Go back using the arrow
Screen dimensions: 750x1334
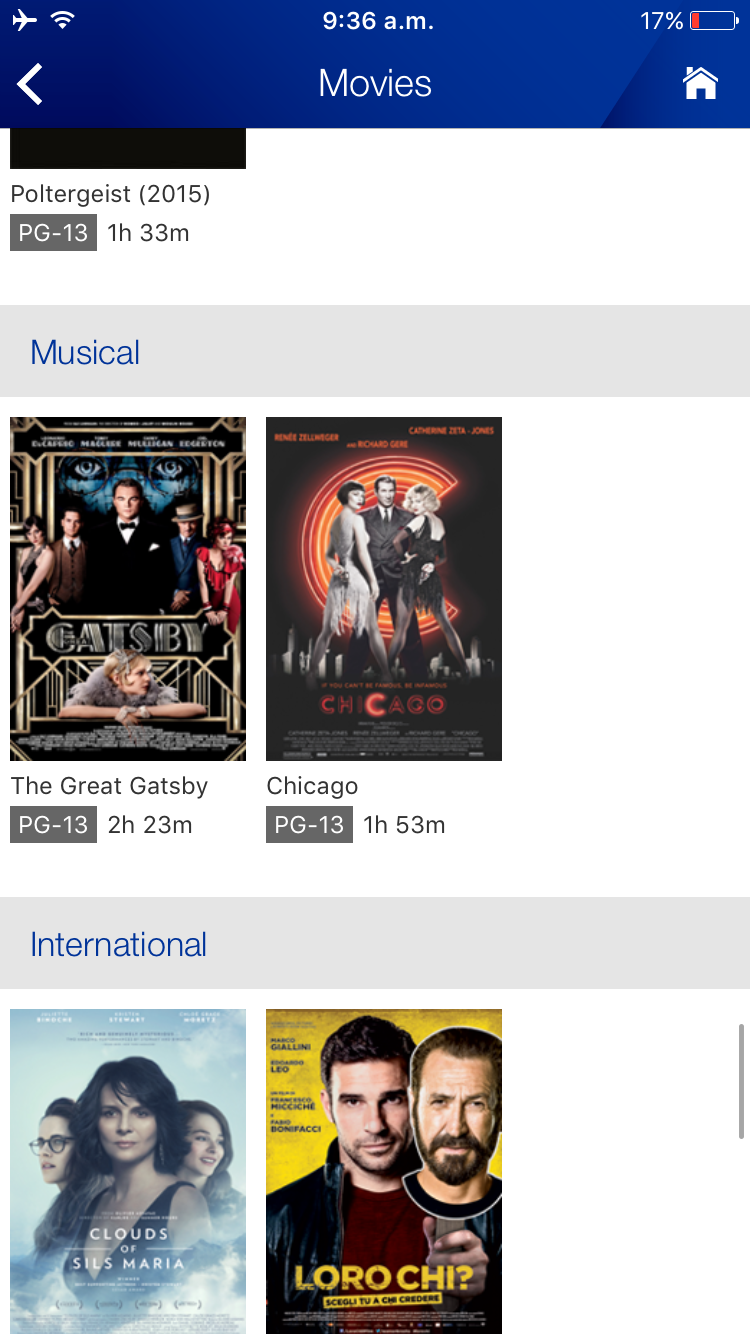click(30, 84)
